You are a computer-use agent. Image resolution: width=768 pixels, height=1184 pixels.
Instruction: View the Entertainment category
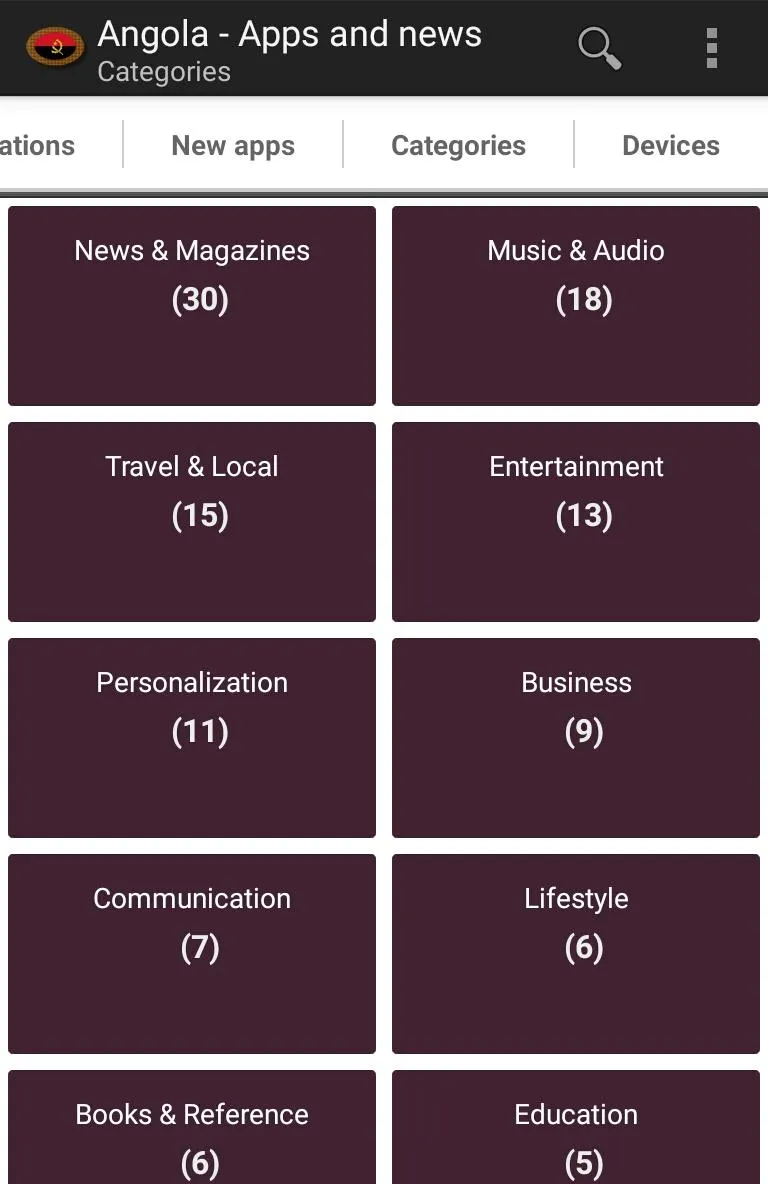click(576, 521)
